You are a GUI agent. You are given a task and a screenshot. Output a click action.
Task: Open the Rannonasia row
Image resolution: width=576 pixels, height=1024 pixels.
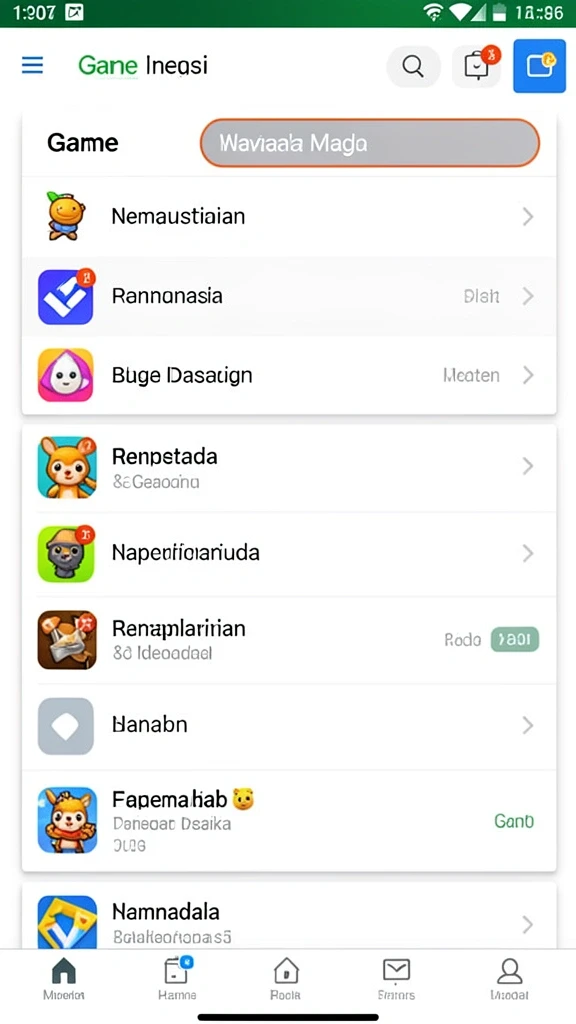tap(289, 296)
